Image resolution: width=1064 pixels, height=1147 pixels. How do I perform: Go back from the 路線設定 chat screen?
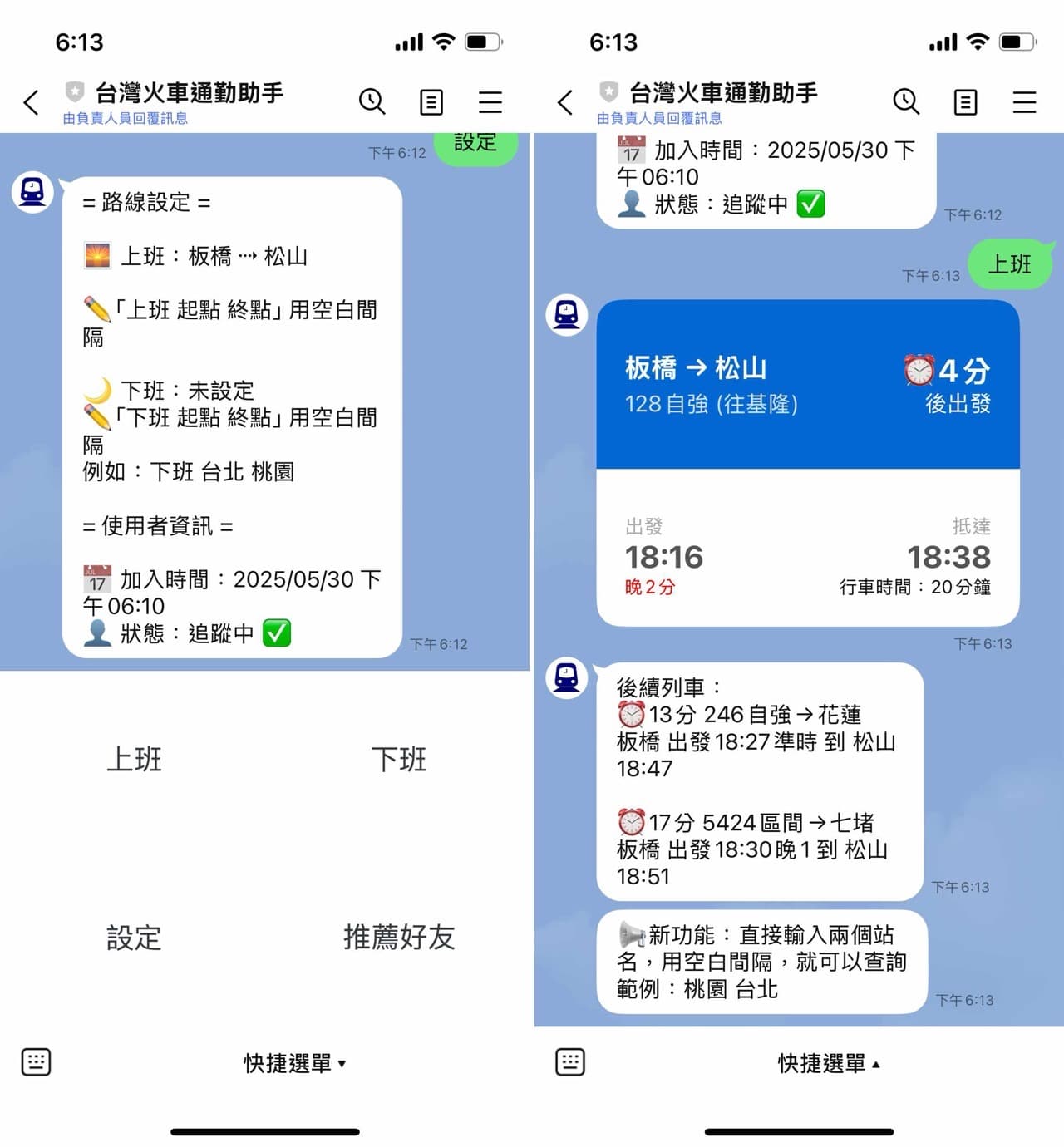[x=32, y=102]
